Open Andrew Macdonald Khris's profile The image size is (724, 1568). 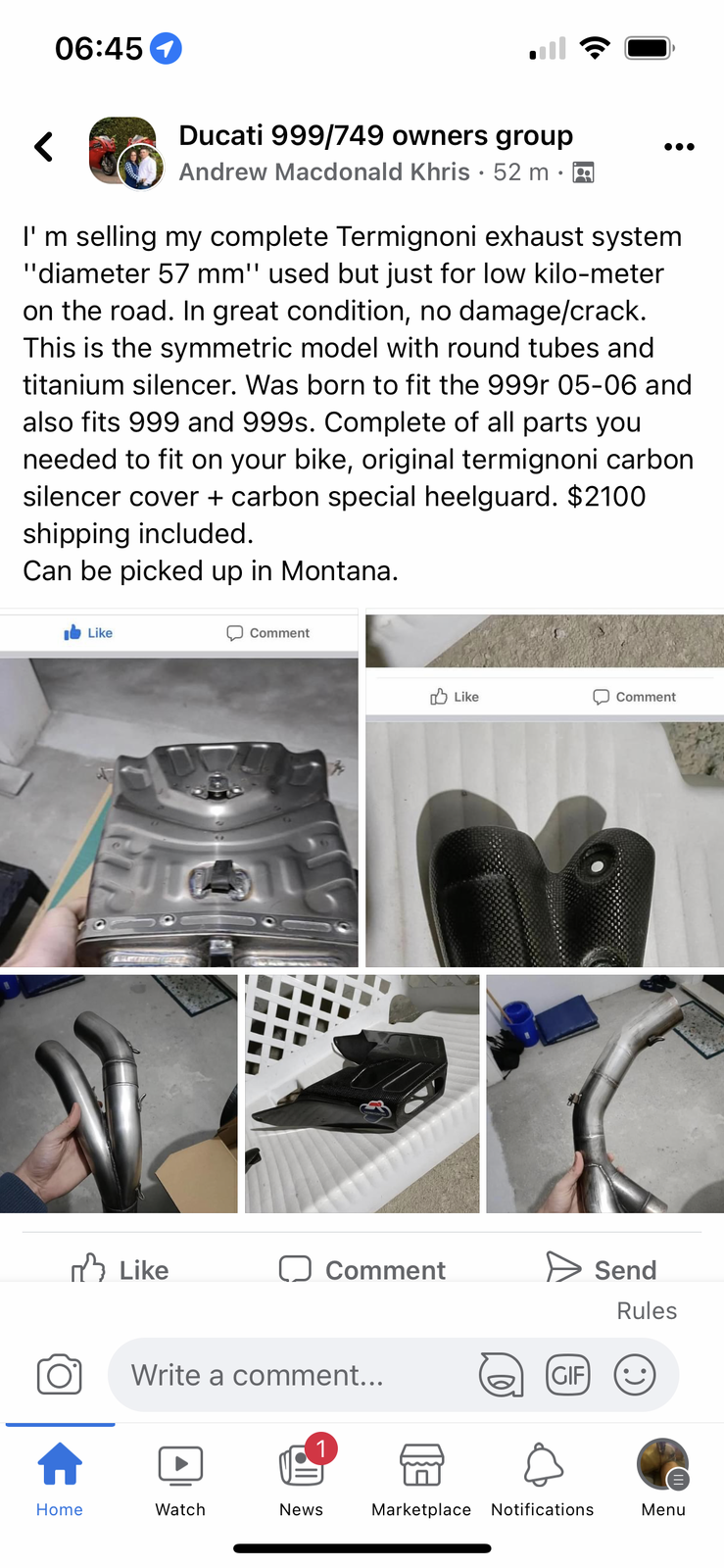pyautogui.click(x=324, y=172)
